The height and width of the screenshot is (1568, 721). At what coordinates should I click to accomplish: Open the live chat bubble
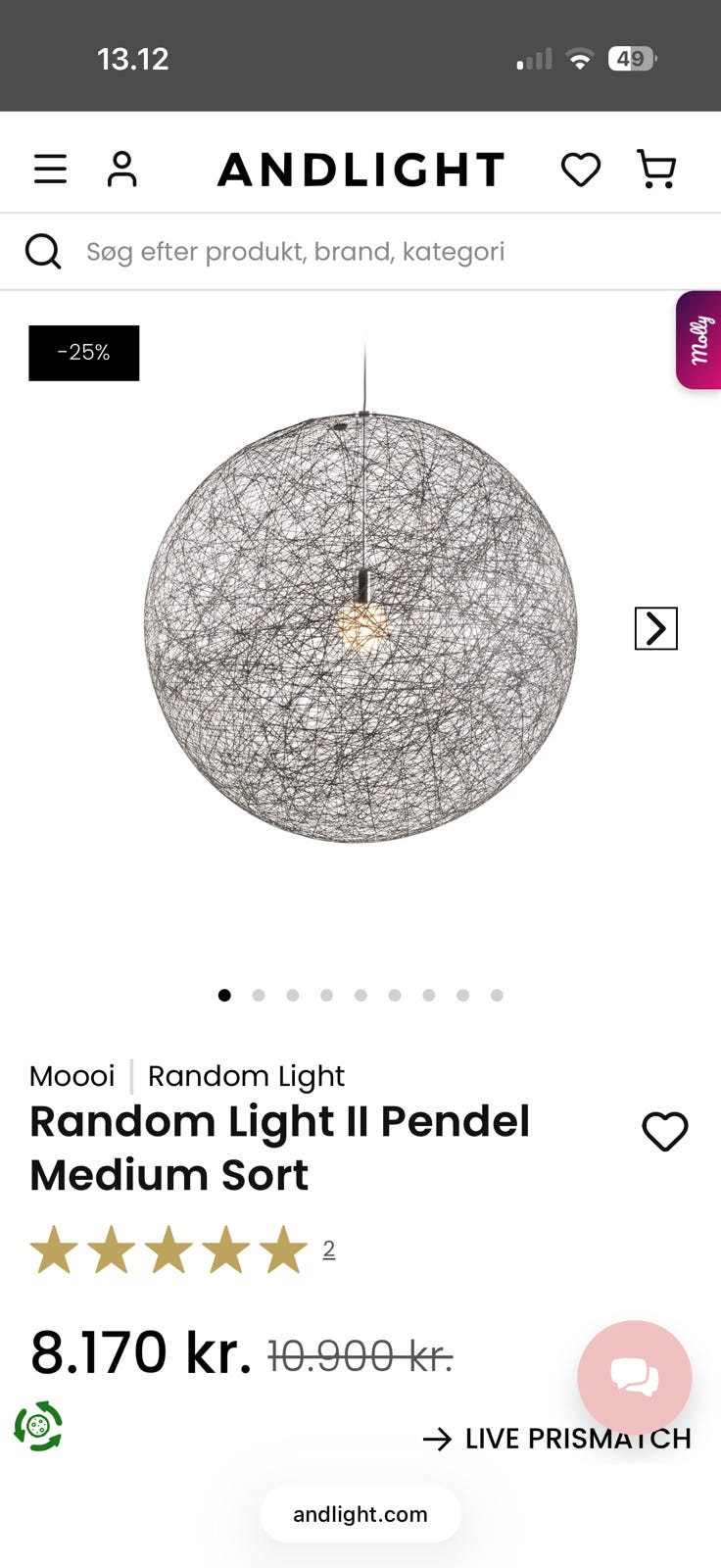(x=635, y=1377)
